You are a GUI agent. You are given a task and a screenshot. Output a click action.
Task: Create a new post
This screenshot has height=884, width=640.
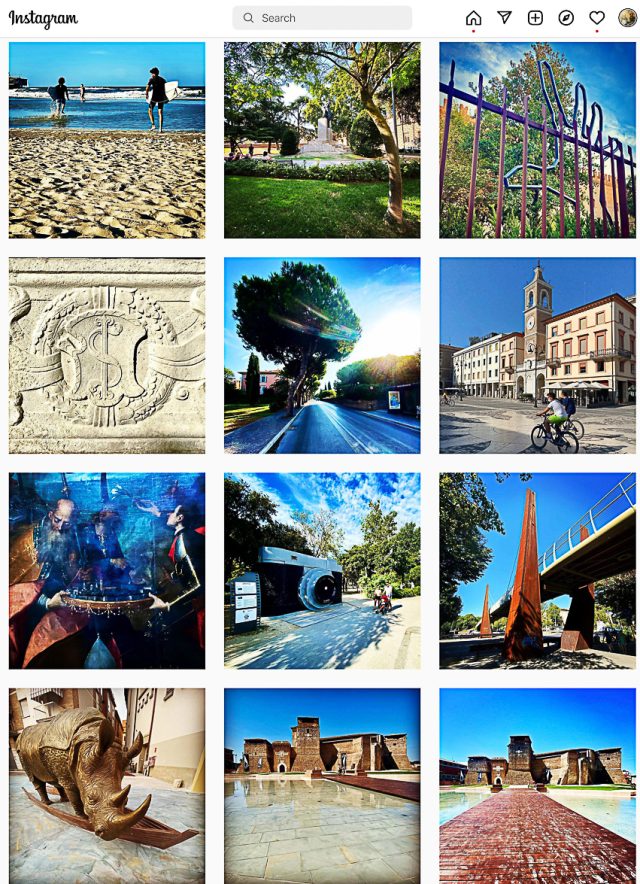[535, 17]
